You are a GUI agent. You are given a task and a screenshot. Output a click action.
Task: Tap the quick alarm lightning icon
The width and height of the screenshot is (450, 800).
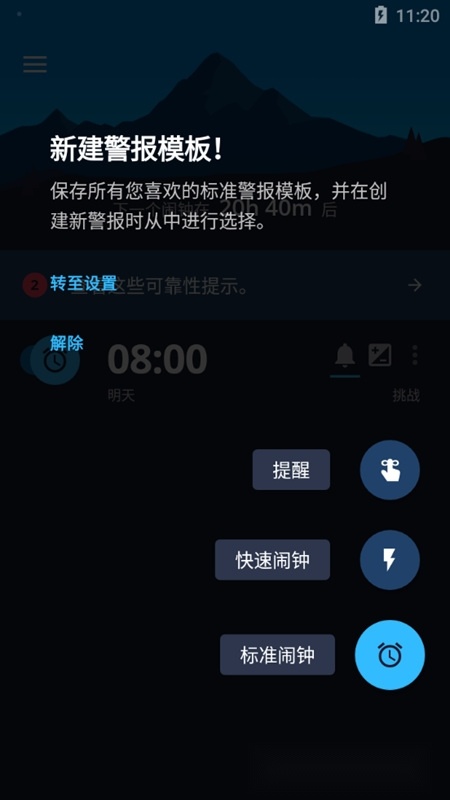[390, 560]
